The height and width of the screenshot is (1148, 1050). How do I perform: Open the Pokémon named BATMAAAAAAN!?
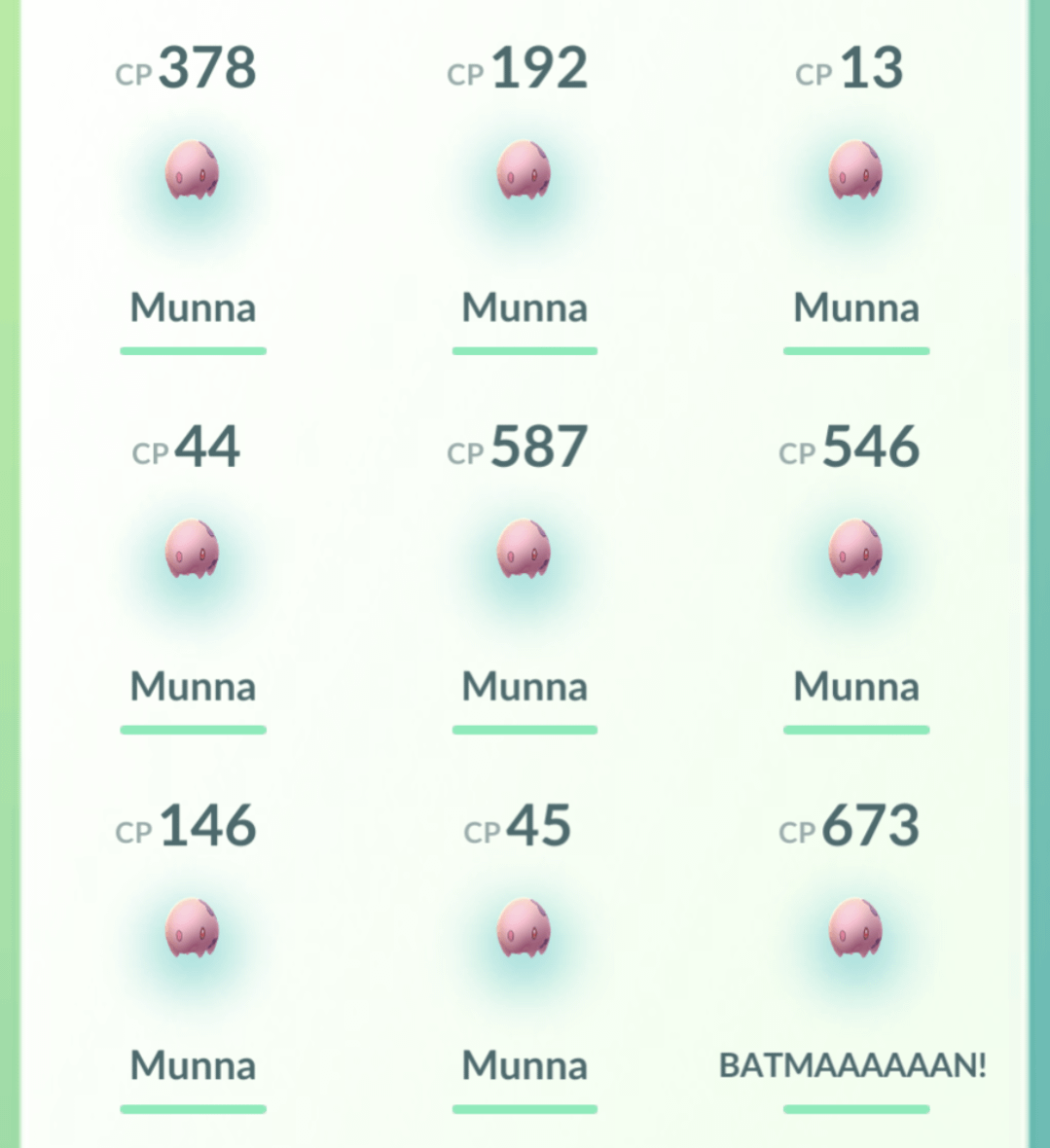click(855, 930)
